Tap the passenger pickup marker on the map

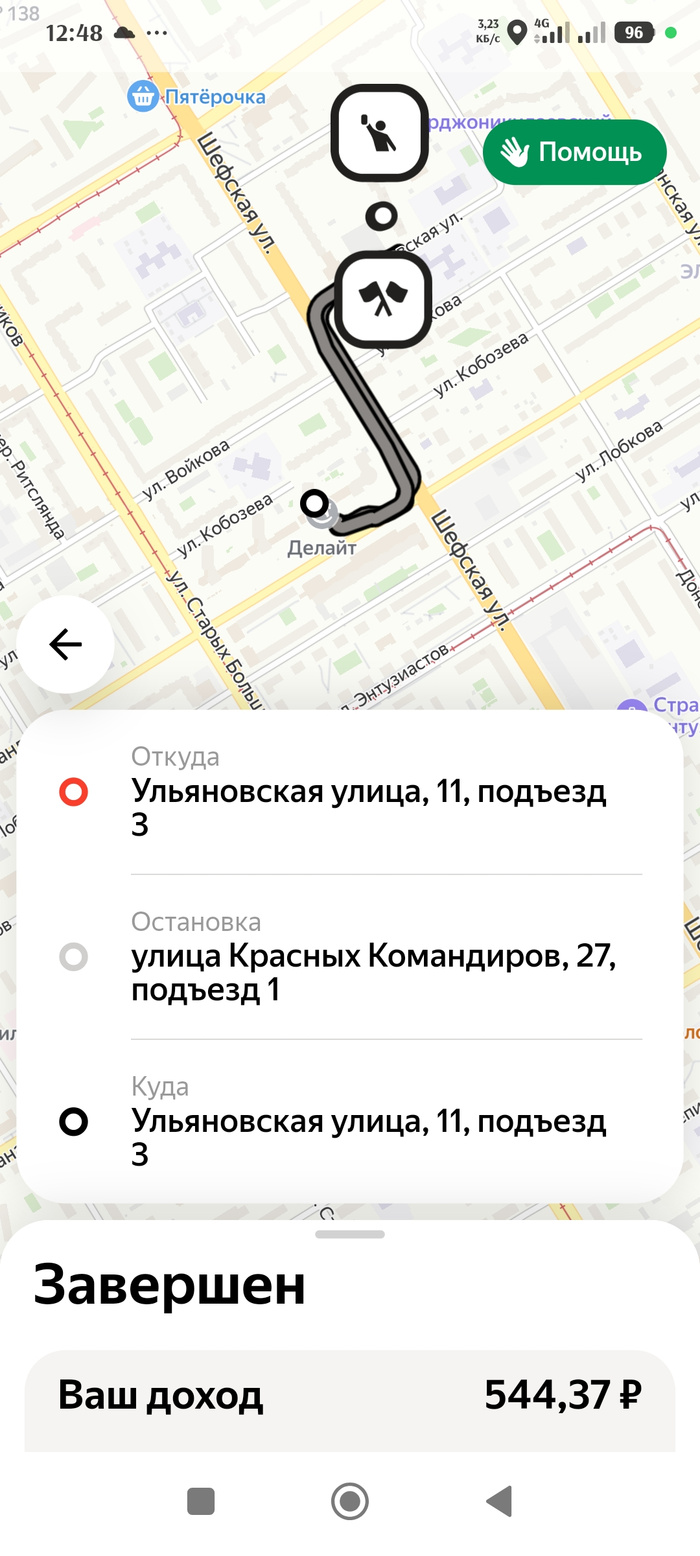[380, 133]
